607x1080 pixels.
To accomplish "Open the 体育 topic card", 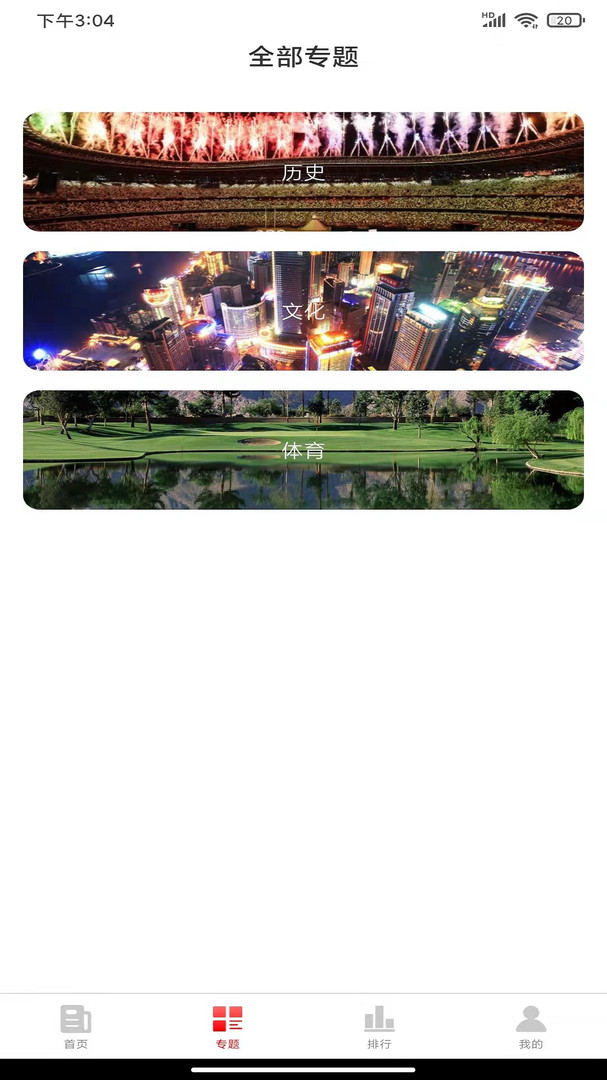I will (x=303, y=450).
